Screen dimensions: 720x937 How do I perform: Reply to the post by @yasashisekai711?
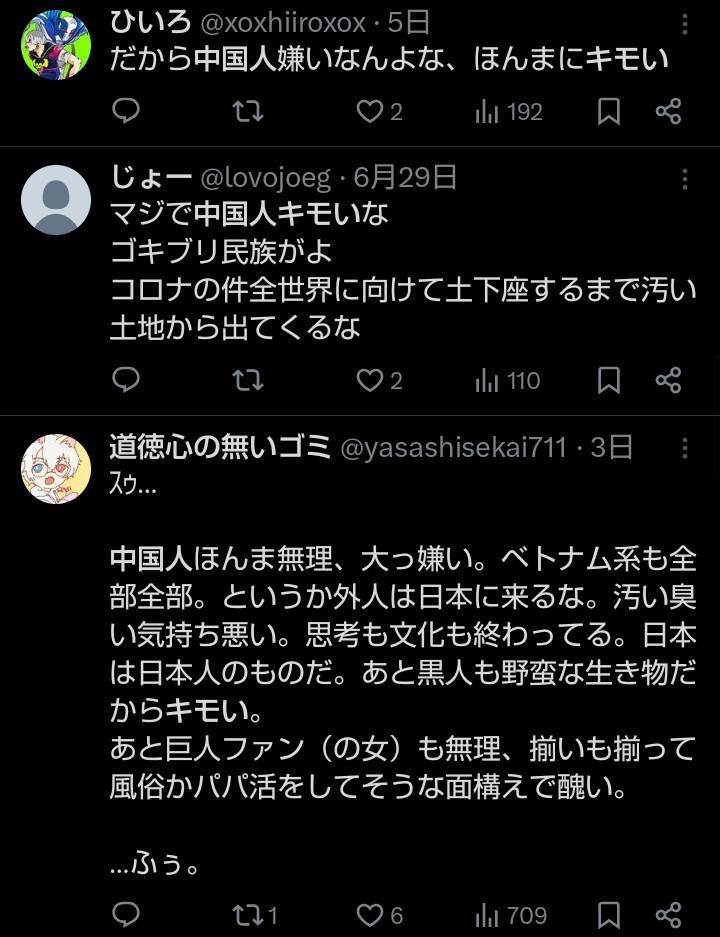pyautogui.click(x=125, y=914)
